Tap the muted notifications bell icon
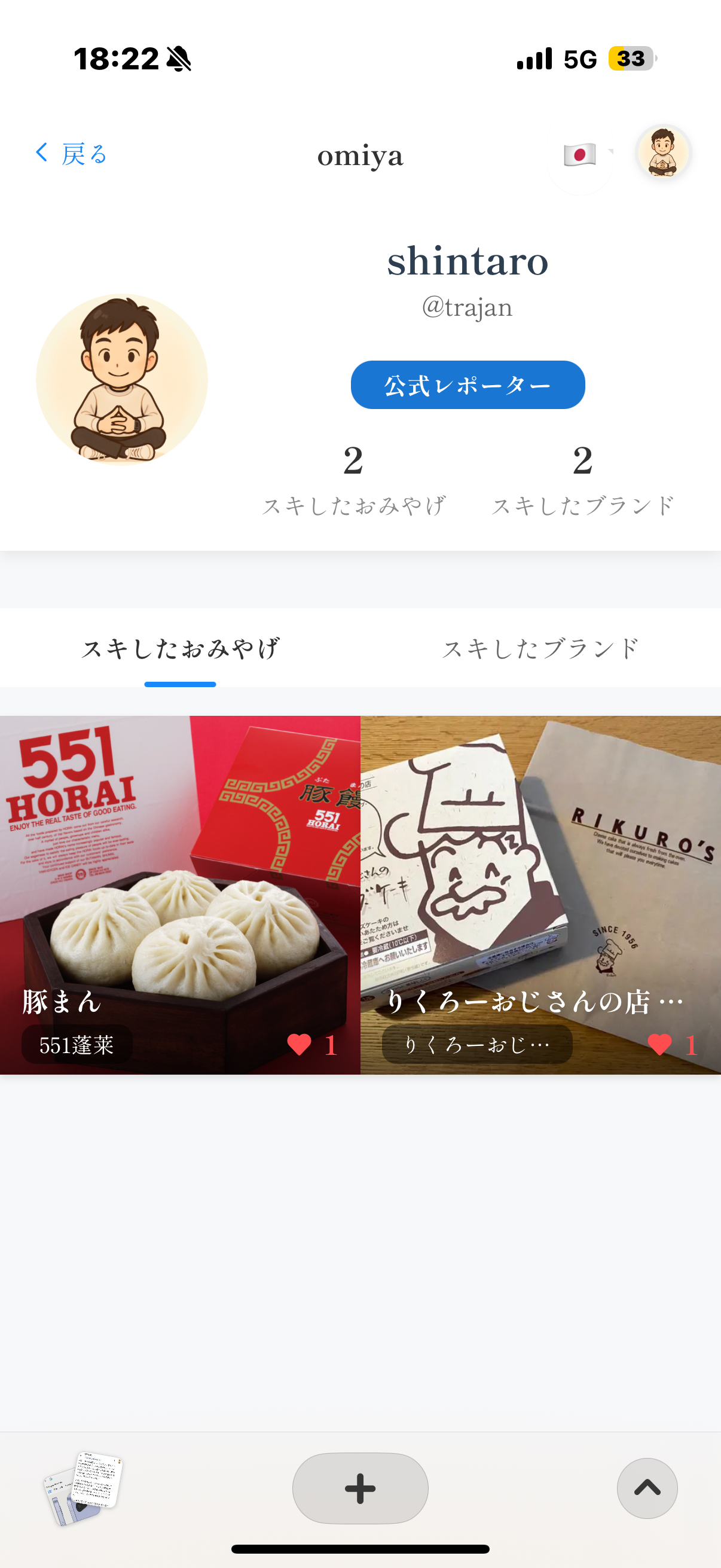The width and height of the screenshot is (721, 1568). click(x=178, y=59)
